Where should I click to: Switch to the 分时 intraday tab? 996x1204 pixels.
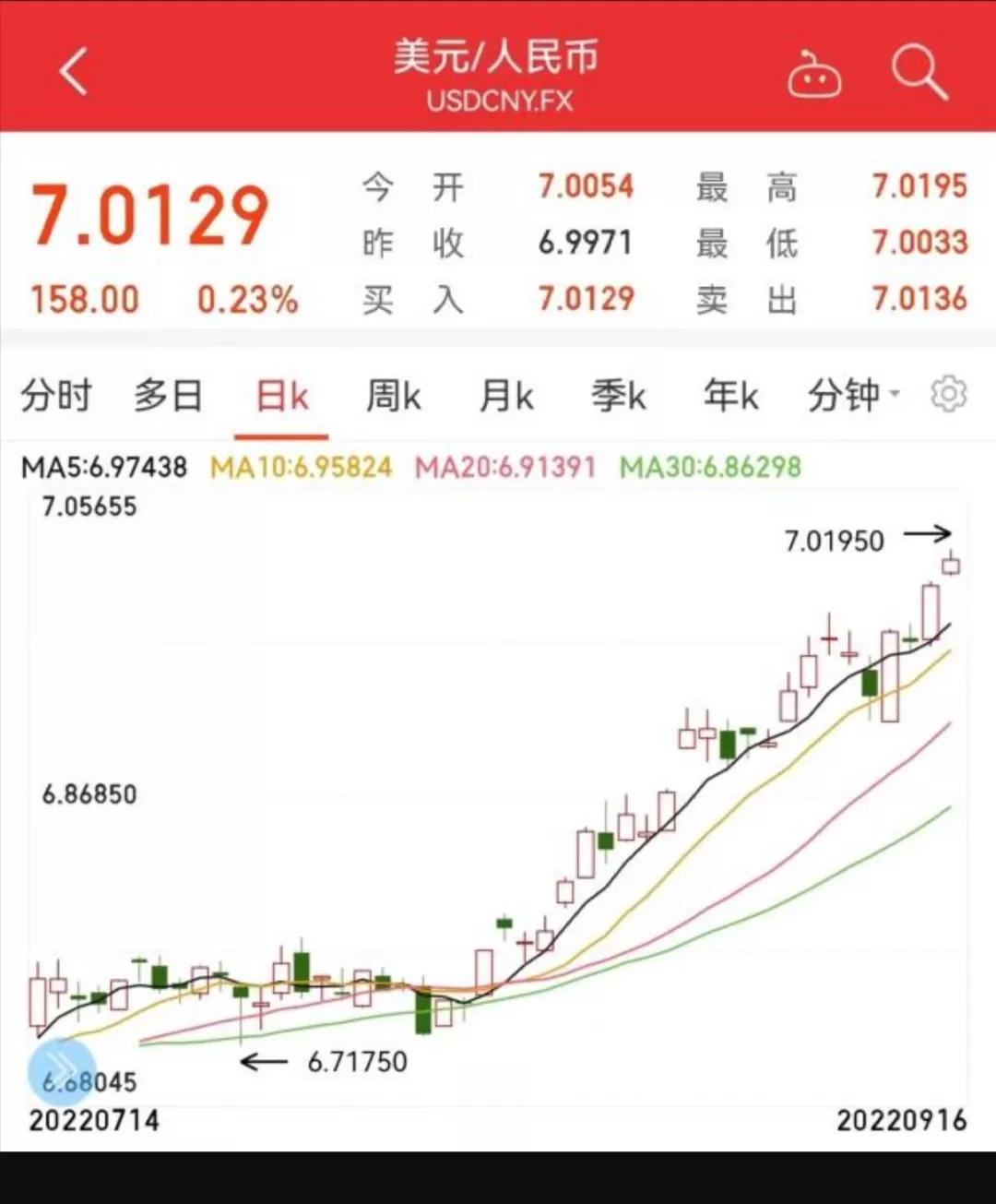[x=55, y=395]
